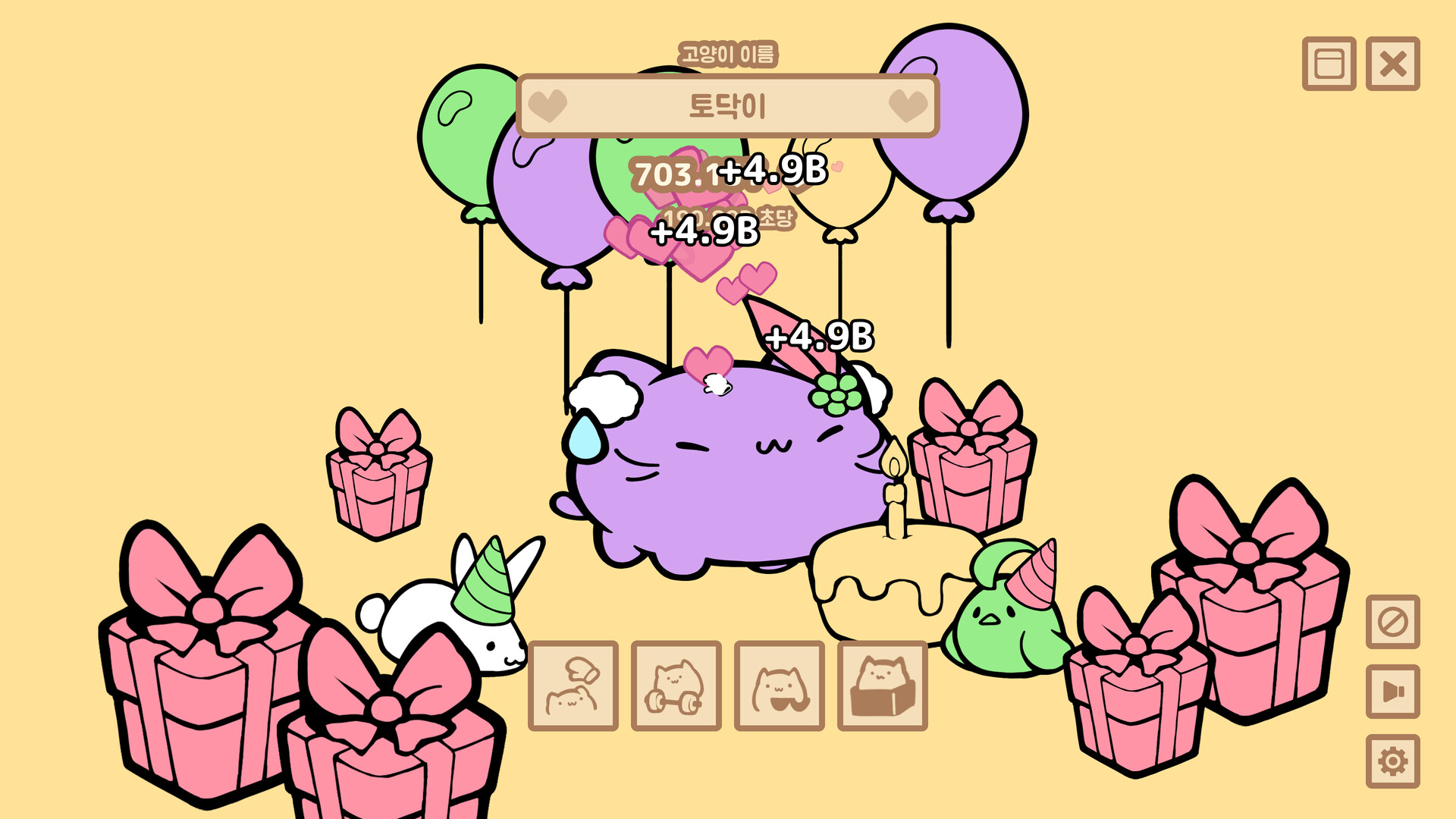Open the cat with dumbbell menu
The image size is (1456, 819).
tap(676, 686)
